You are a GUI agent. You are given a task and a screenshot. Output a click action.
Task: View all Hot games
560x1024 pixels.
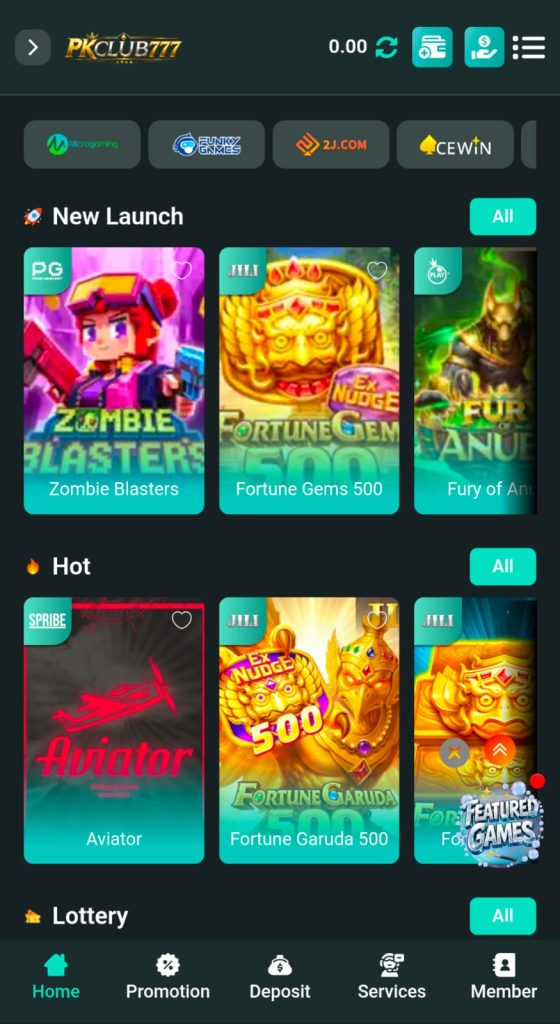(503, 566)
